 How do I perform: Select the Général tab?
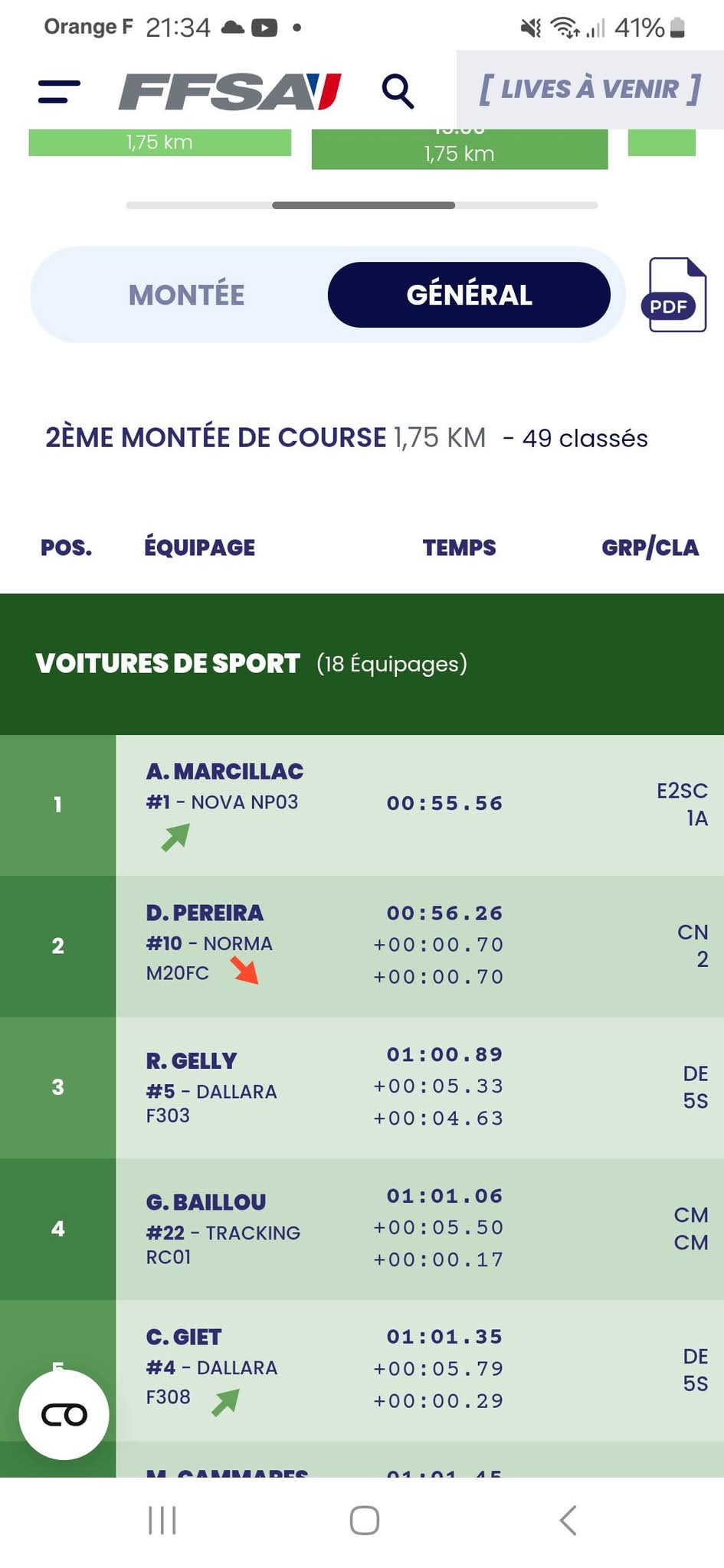[469, 295]
